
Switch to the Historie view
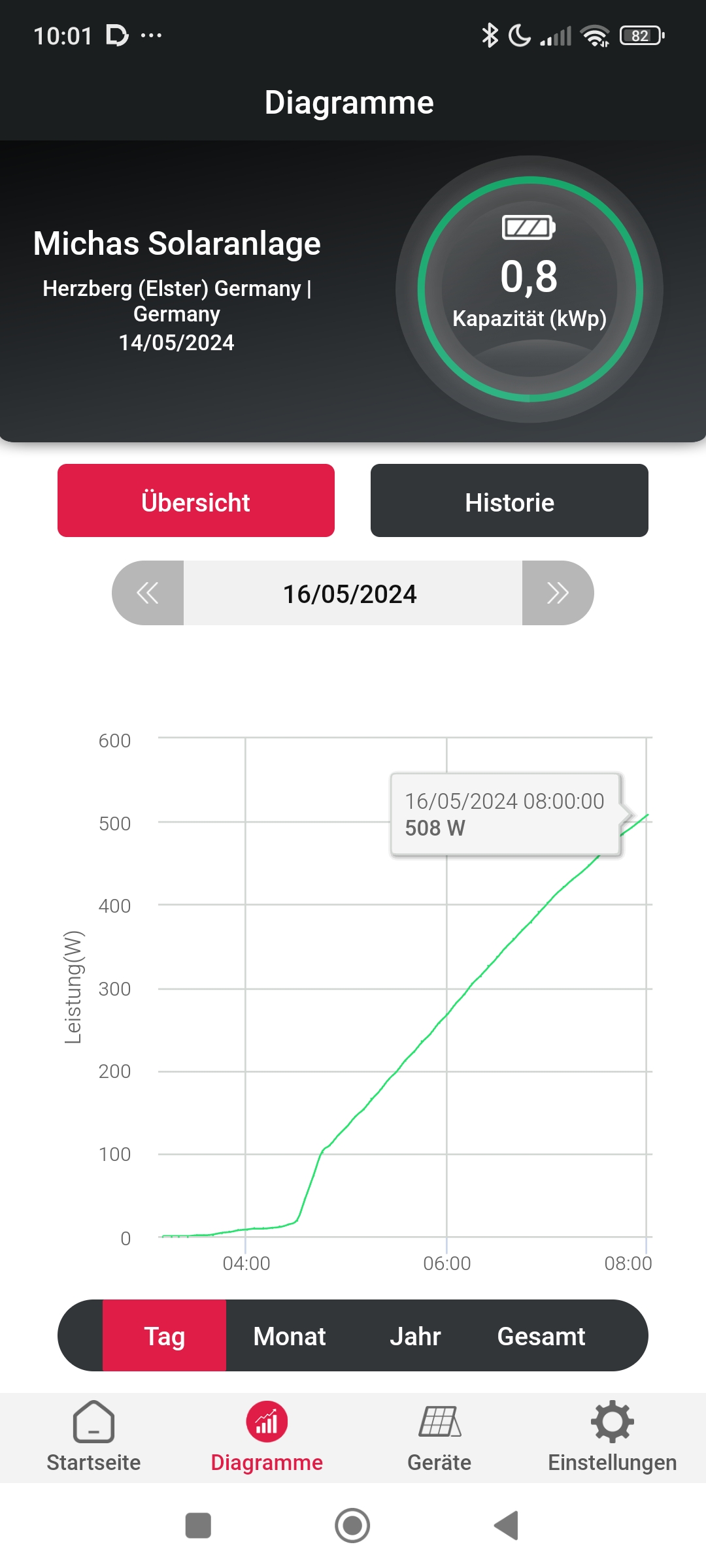coord(509,500)
